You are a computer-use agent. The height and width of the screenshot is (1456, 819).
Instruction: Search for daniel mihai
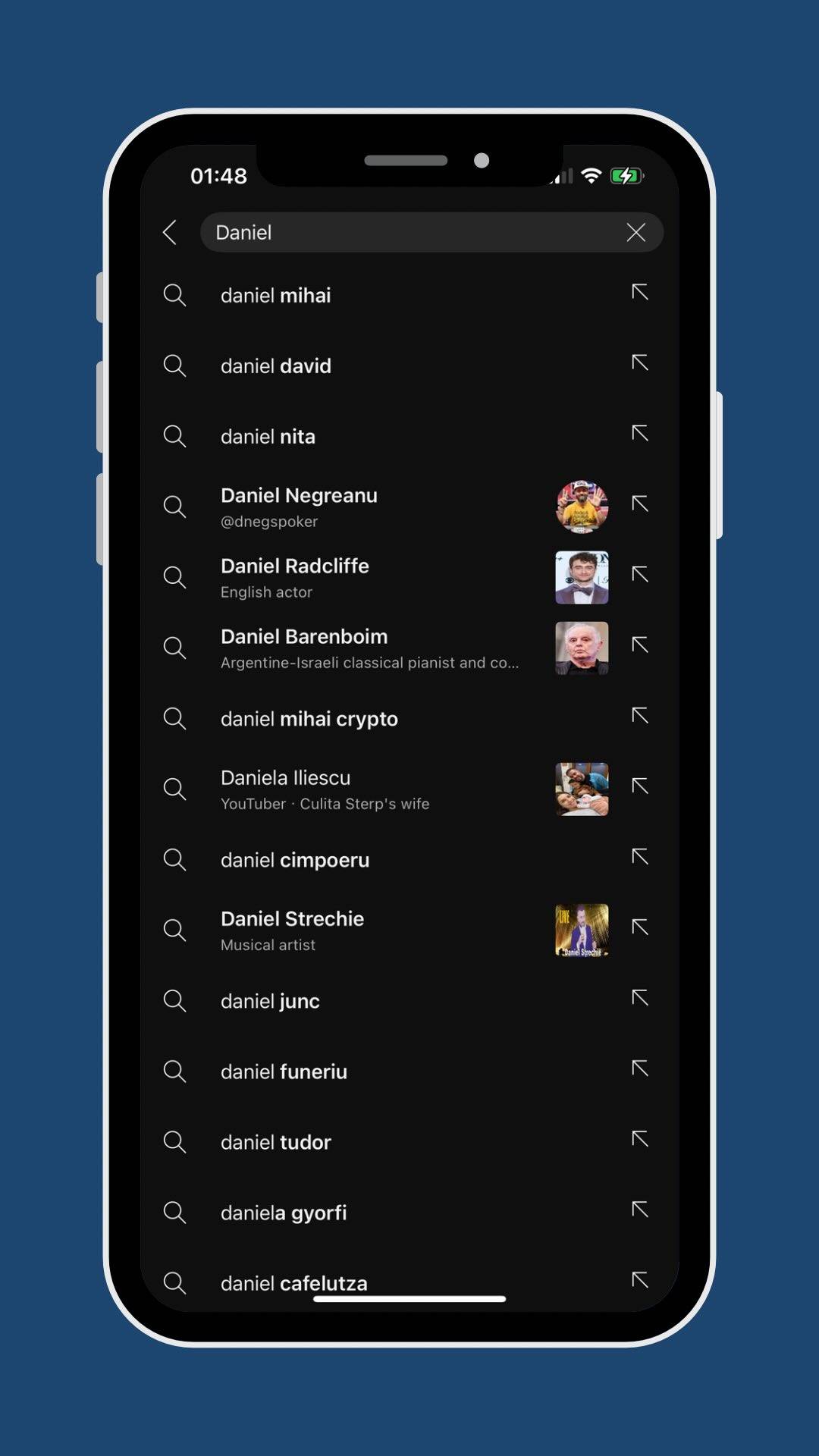point(409,295)
